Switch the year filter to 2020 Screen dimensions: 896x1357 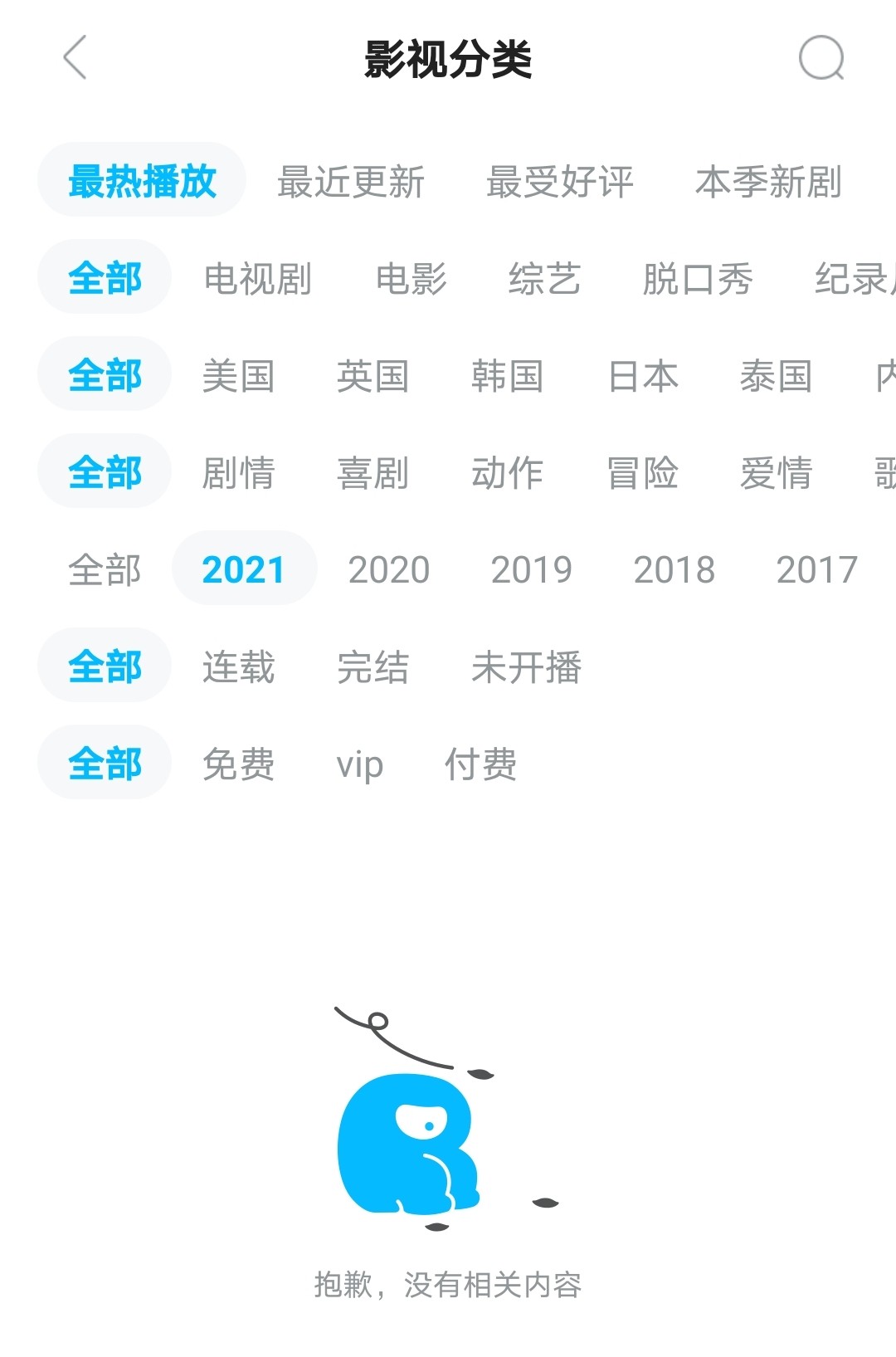click(389, 570)
